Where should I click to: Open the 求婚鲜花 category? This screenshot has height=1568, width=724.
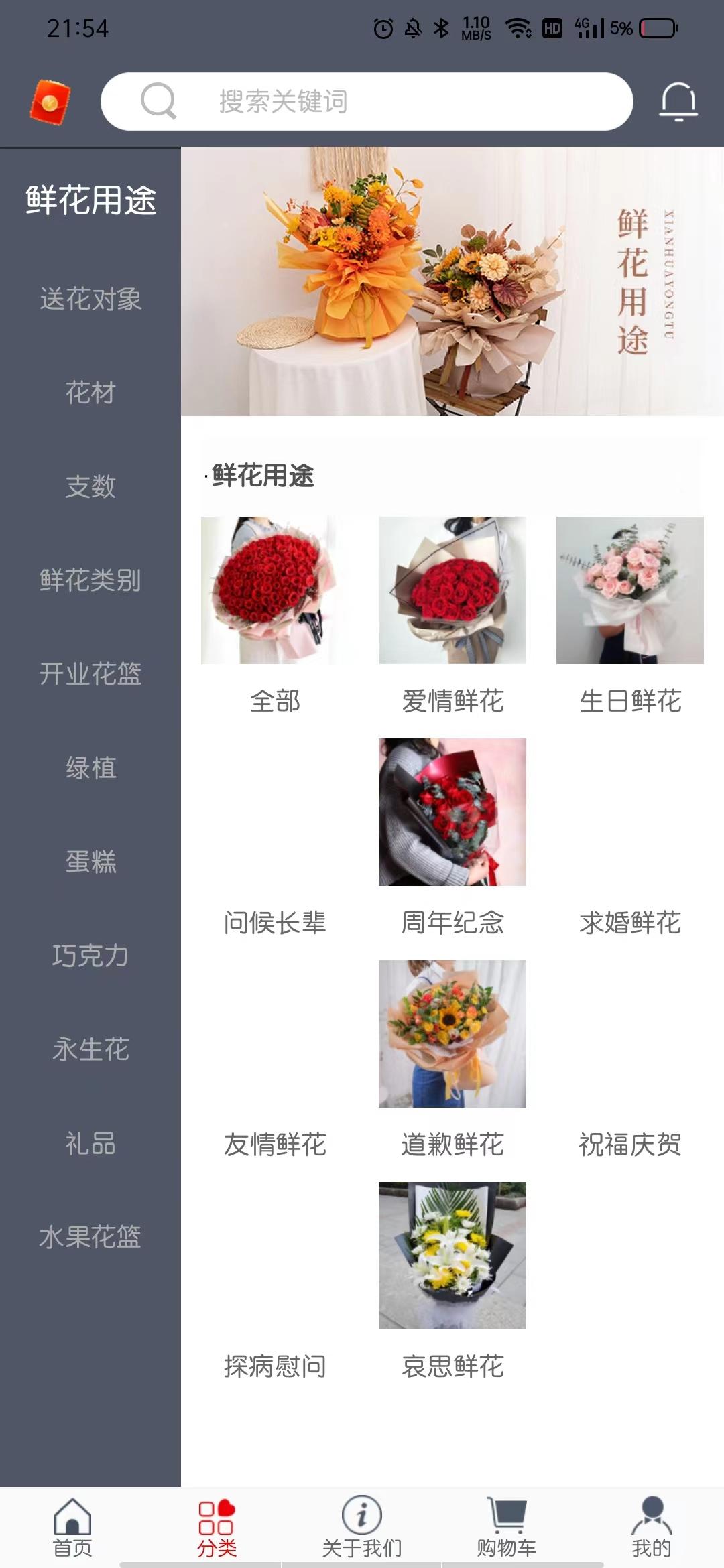(630, 923)
